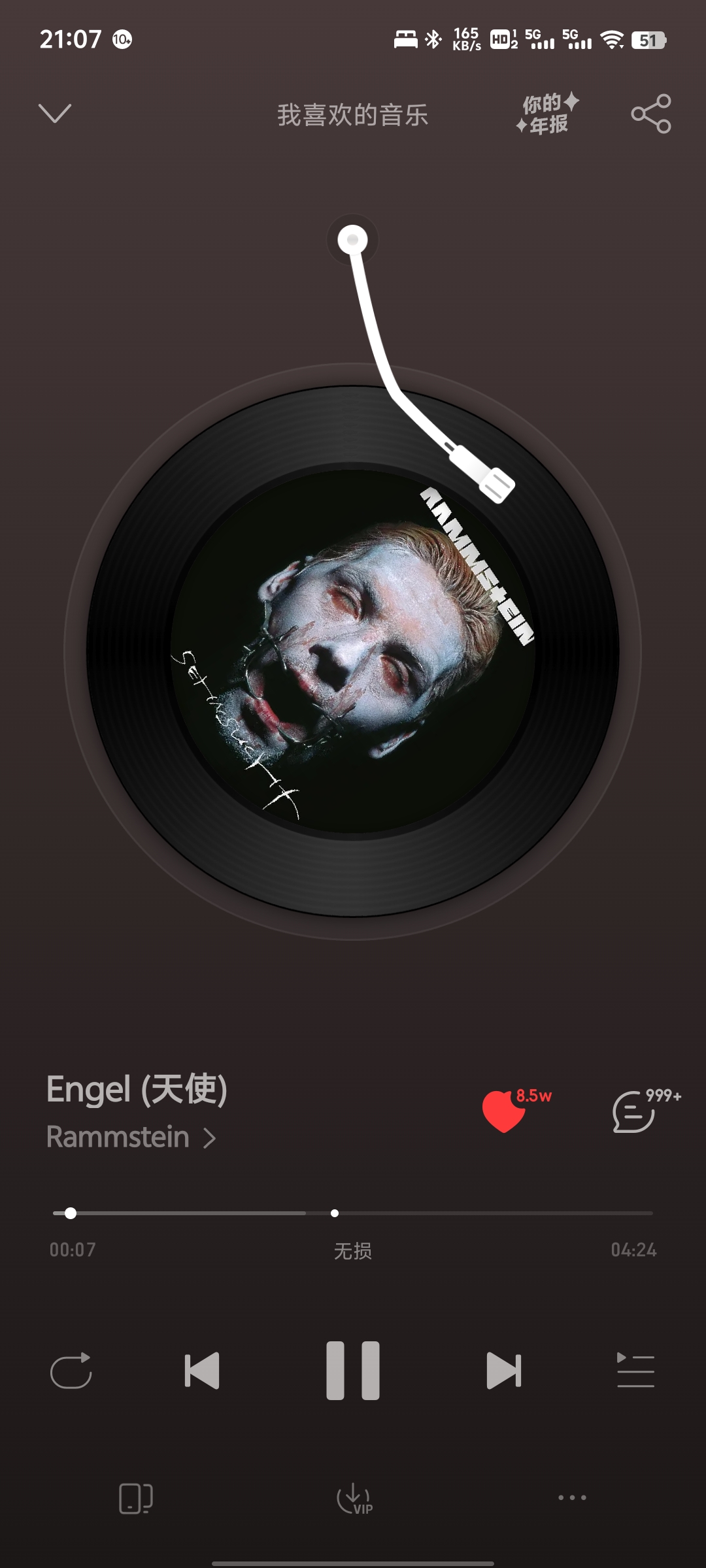Viewport: 706px width, 1568px height.
Task: Skip back to the previous track
Action: [x=201, y=1370]
